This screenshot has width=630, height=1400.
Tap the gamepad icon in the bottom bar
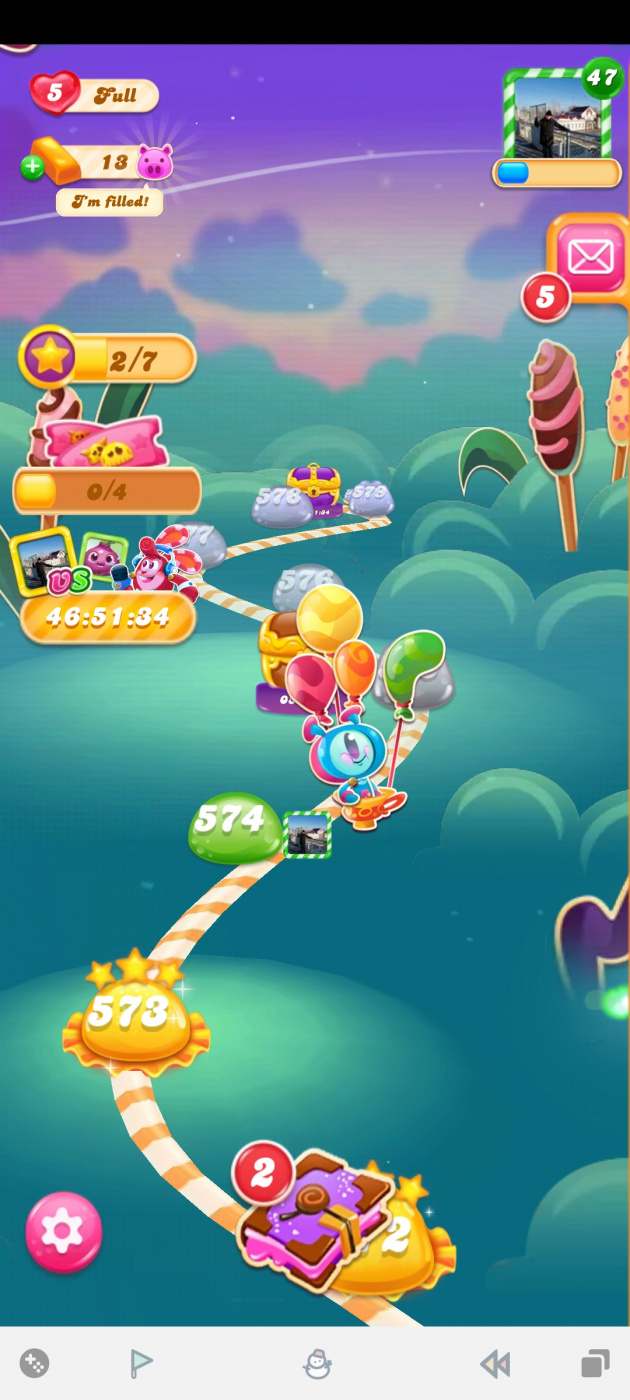coord(34,1363)
